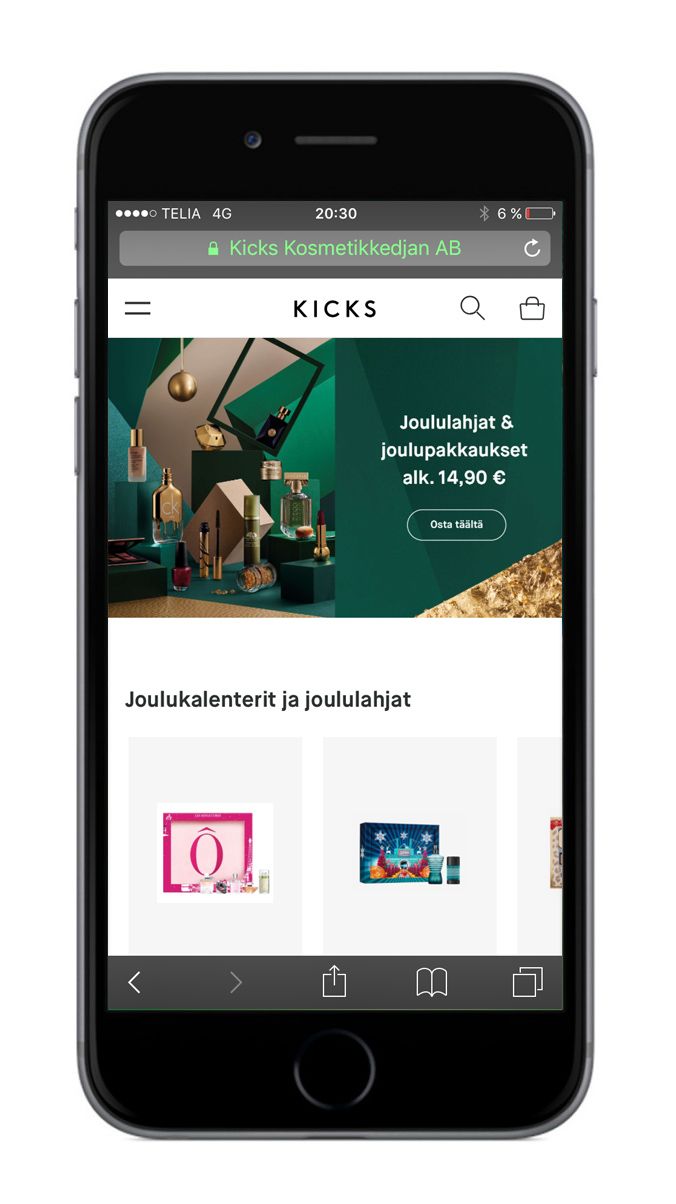The width and height of the screenshot is (676, 1204).
Task: Open the pink gift set product card
Action: (215, 846)
